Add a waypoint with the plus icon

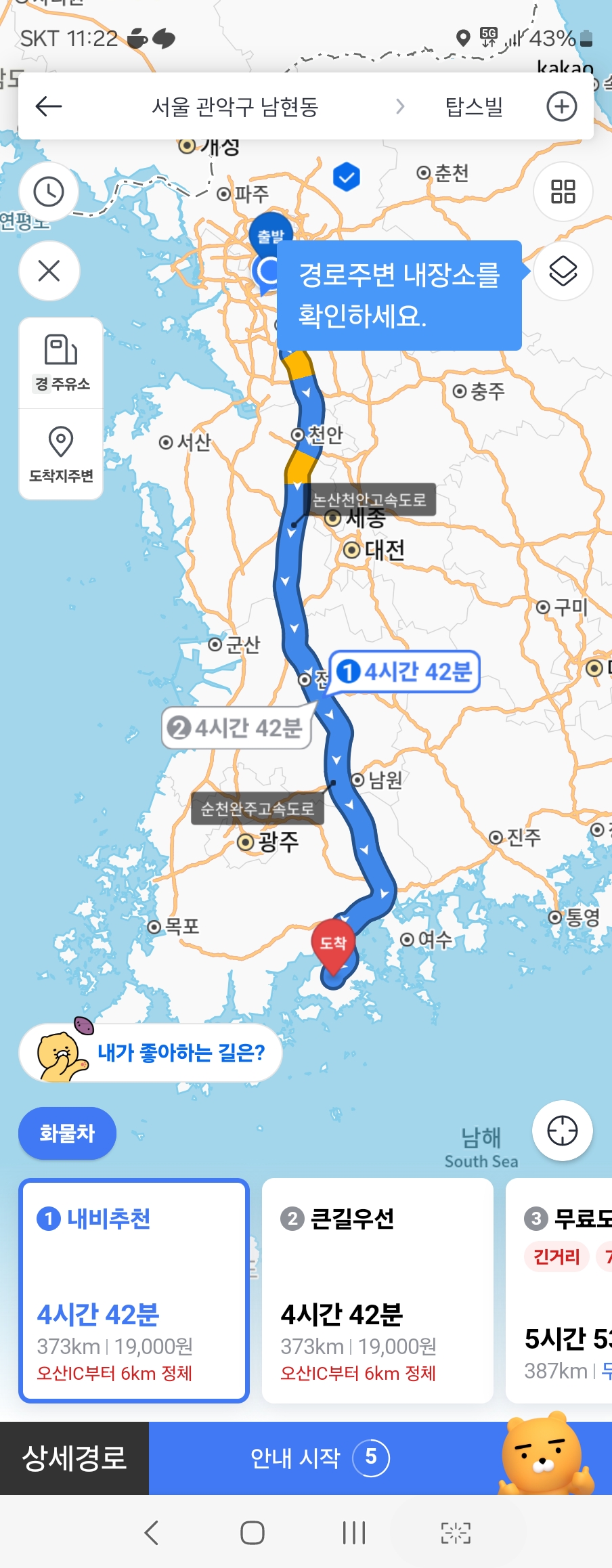tap(561, 107)
